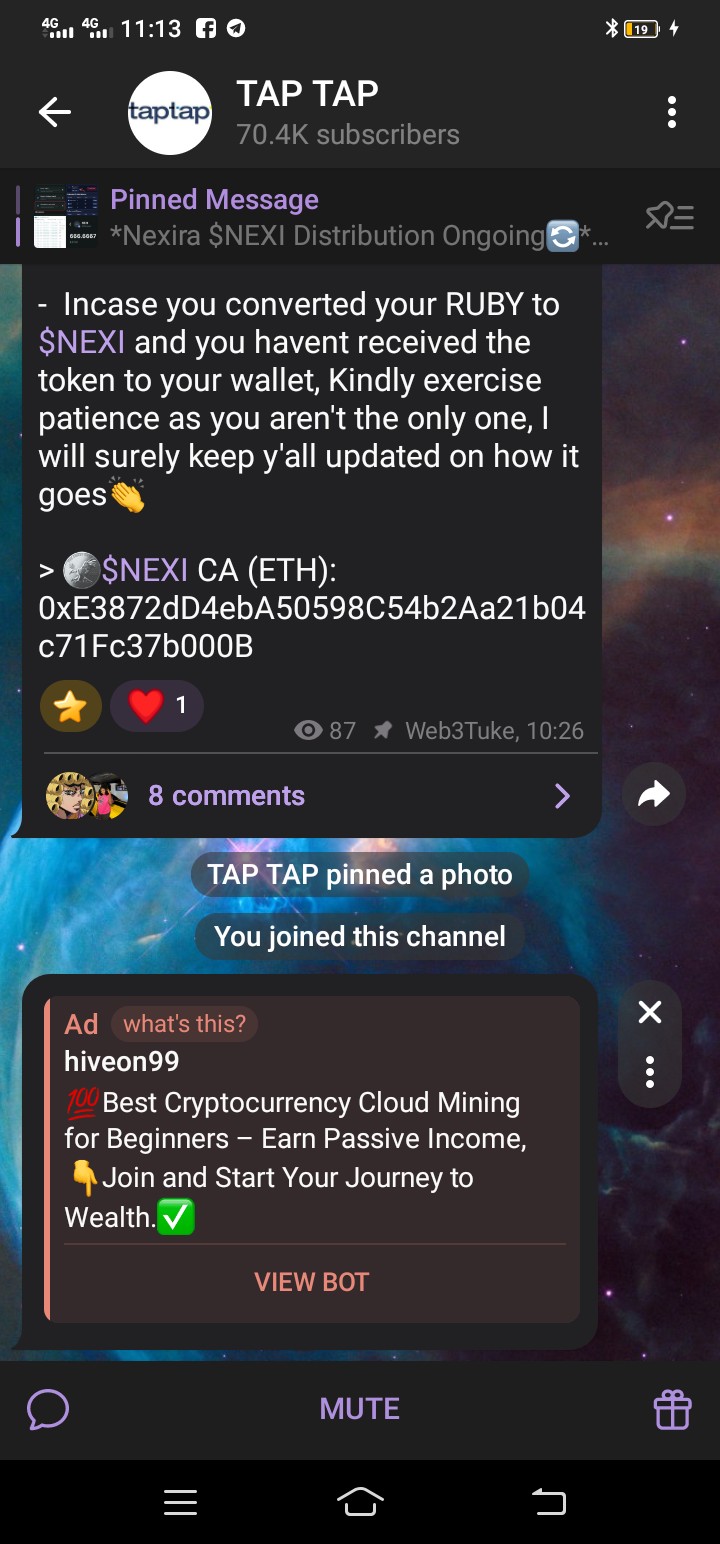This screenshot has width=720, height=1544.
Task: Dismiss the hiveon99 ad
Action: 650,1013
